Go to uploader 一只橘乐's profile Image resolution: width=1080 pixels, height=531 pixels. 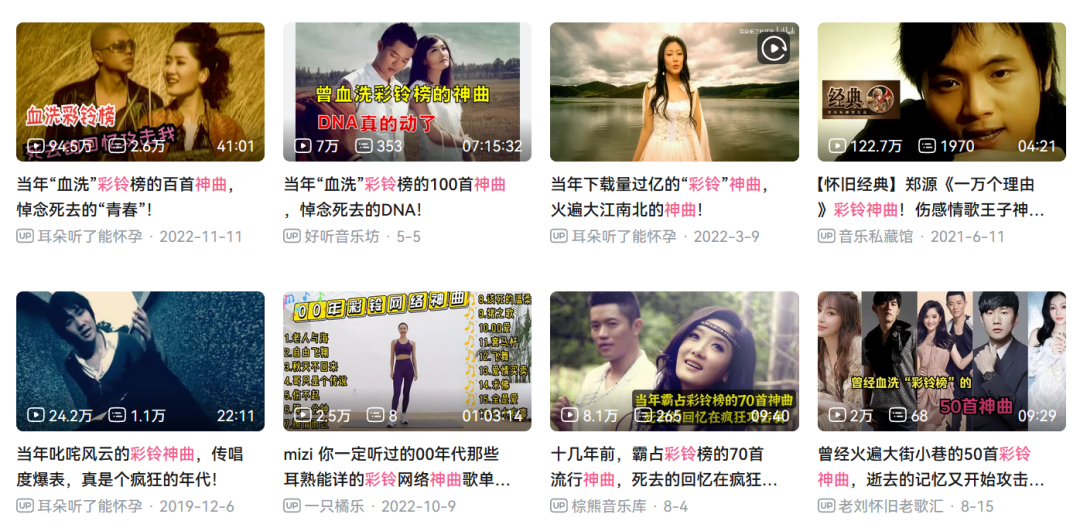tap(334, 506)
